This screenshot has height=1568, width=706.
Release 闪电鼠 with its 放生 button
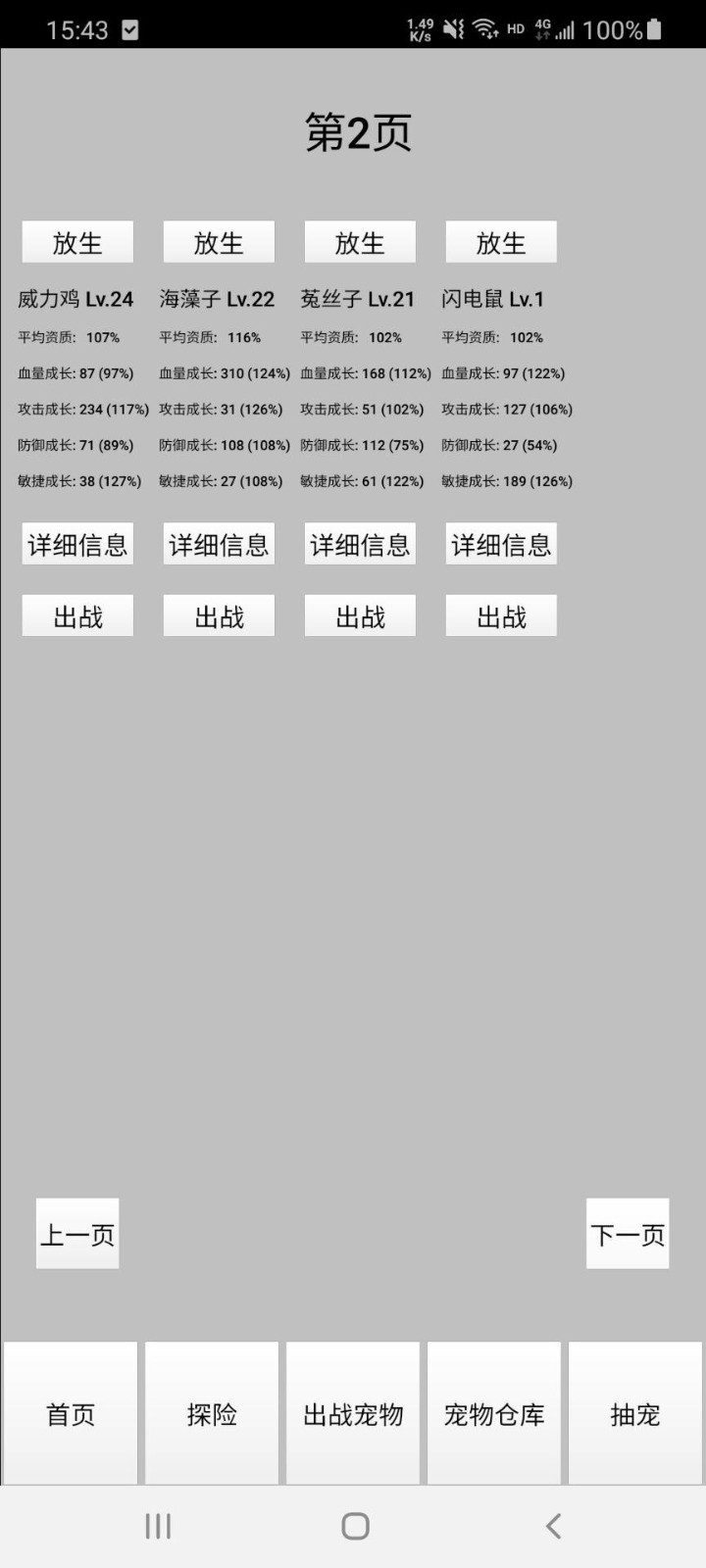click(x=501, y=242)
